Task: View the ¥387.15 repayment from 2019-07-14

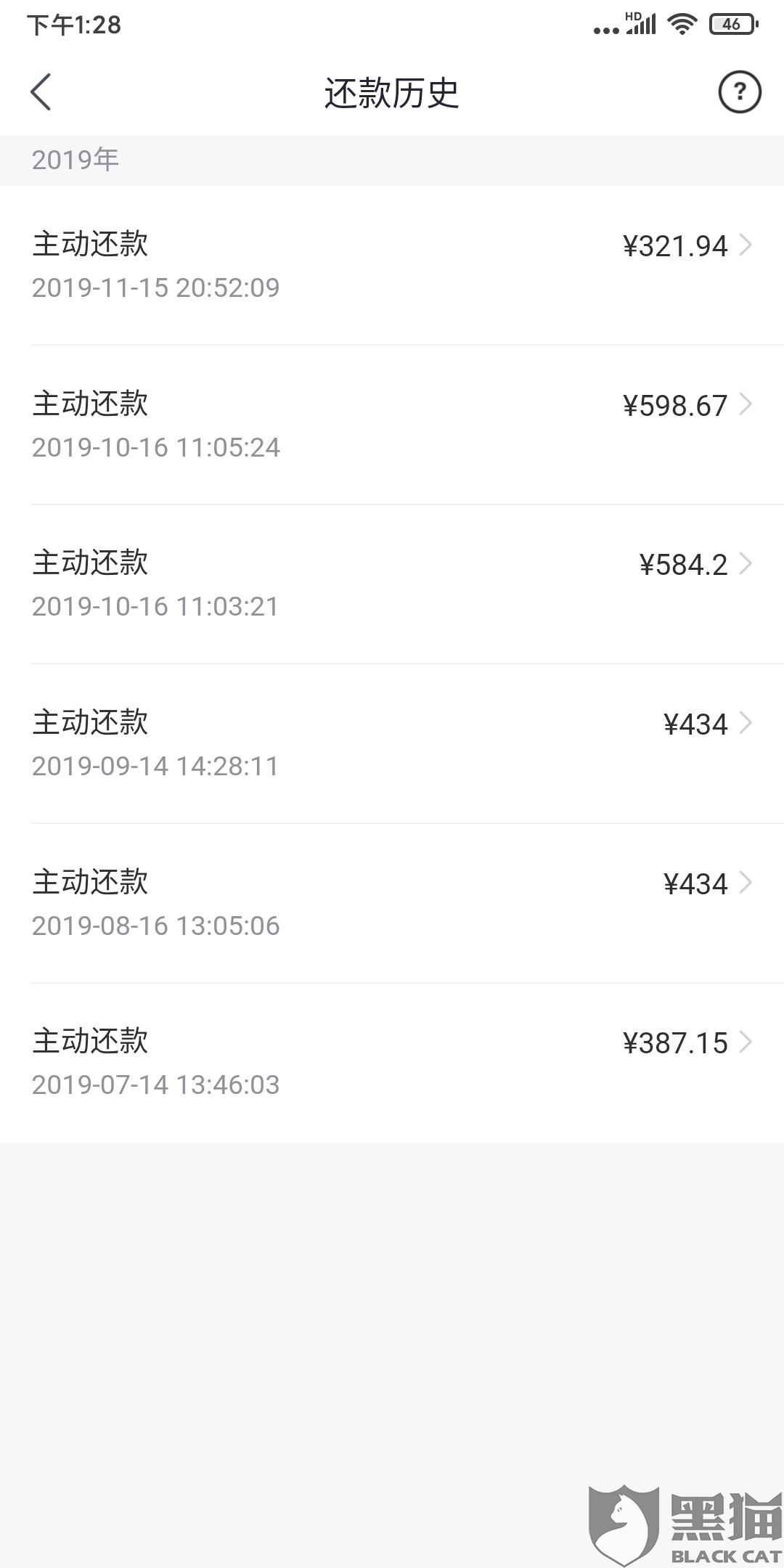Action: point(392,1062)
